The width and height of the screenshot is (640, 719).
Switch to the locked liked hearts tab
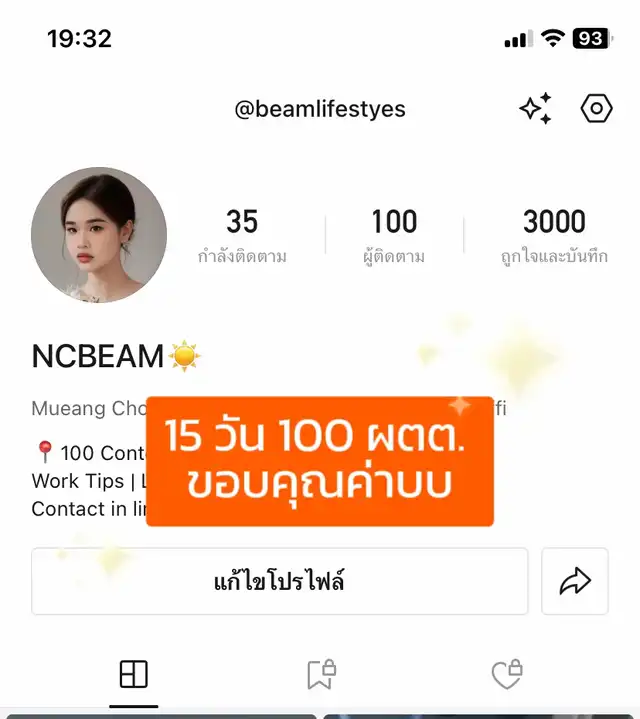pyautogui.click(x=507, y=675)
